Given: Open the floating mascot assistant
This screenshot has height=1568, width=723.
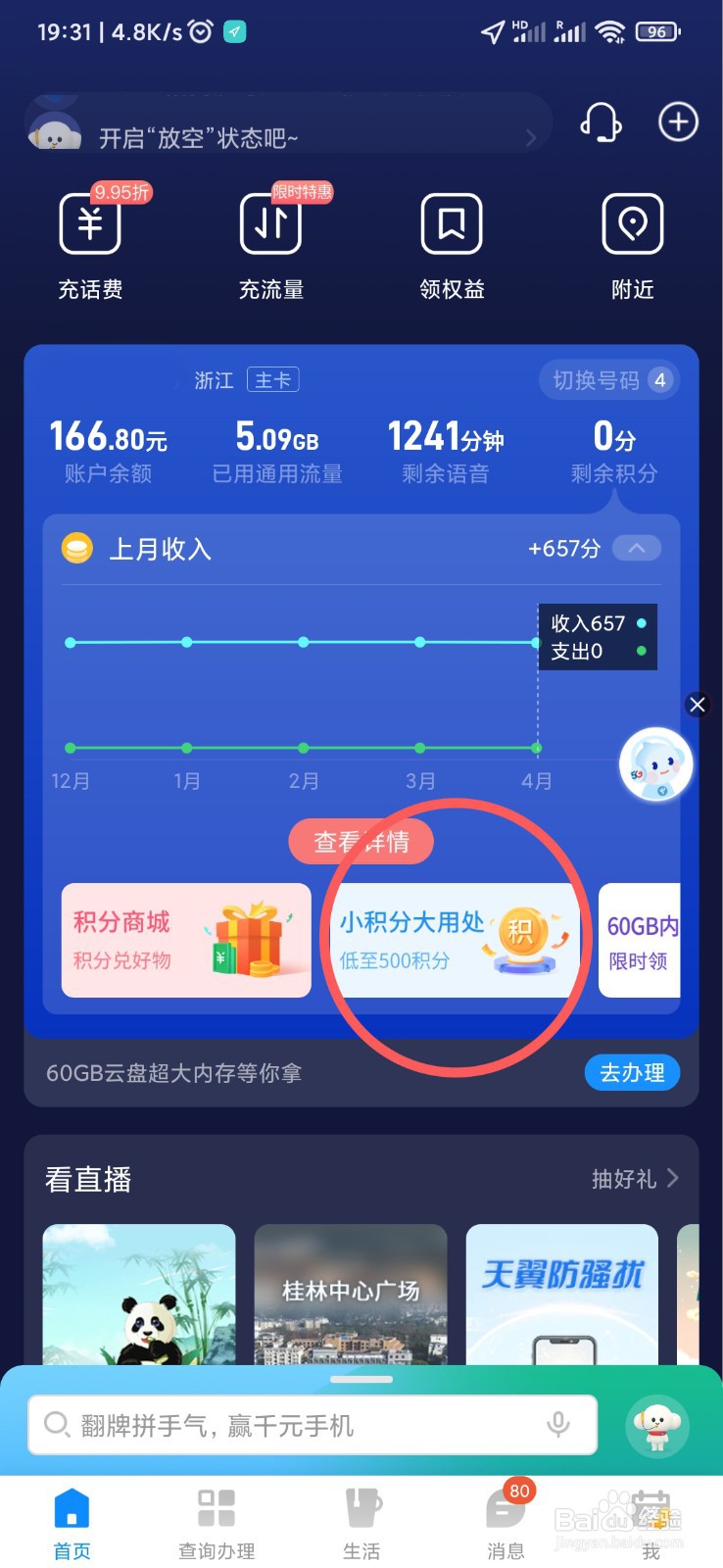Looking at the screenshot, I should coord(656,764).
